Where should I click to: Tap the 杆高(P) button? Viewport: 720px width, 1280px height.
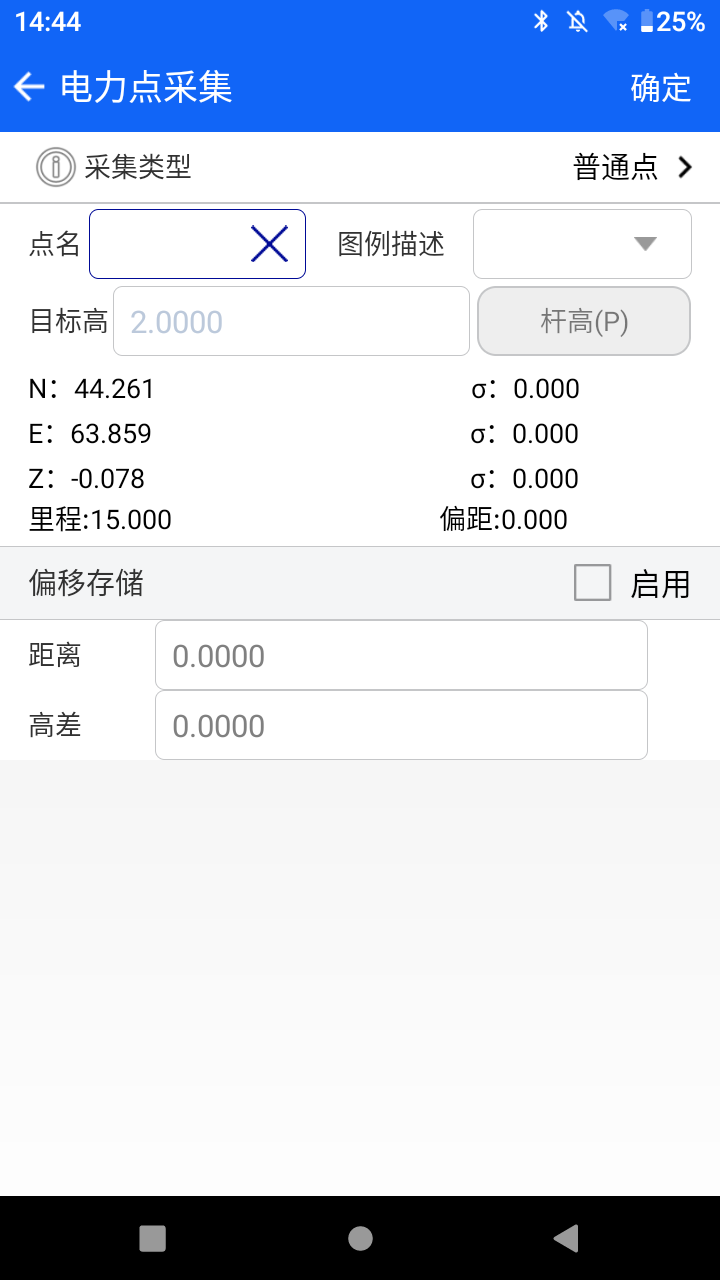tap(584, 321)
